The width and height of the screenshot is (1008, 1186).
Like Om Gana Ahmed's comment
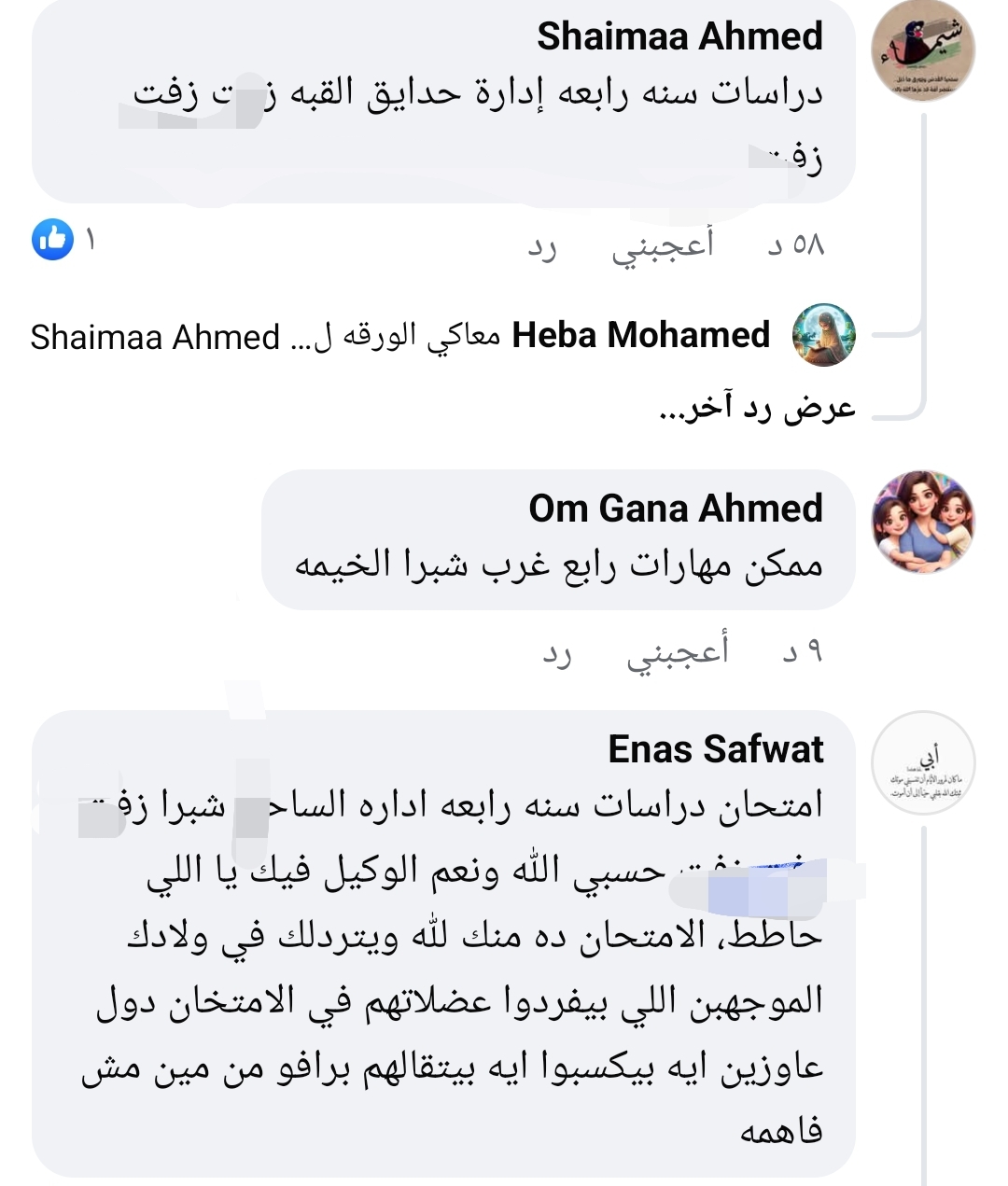677,652
